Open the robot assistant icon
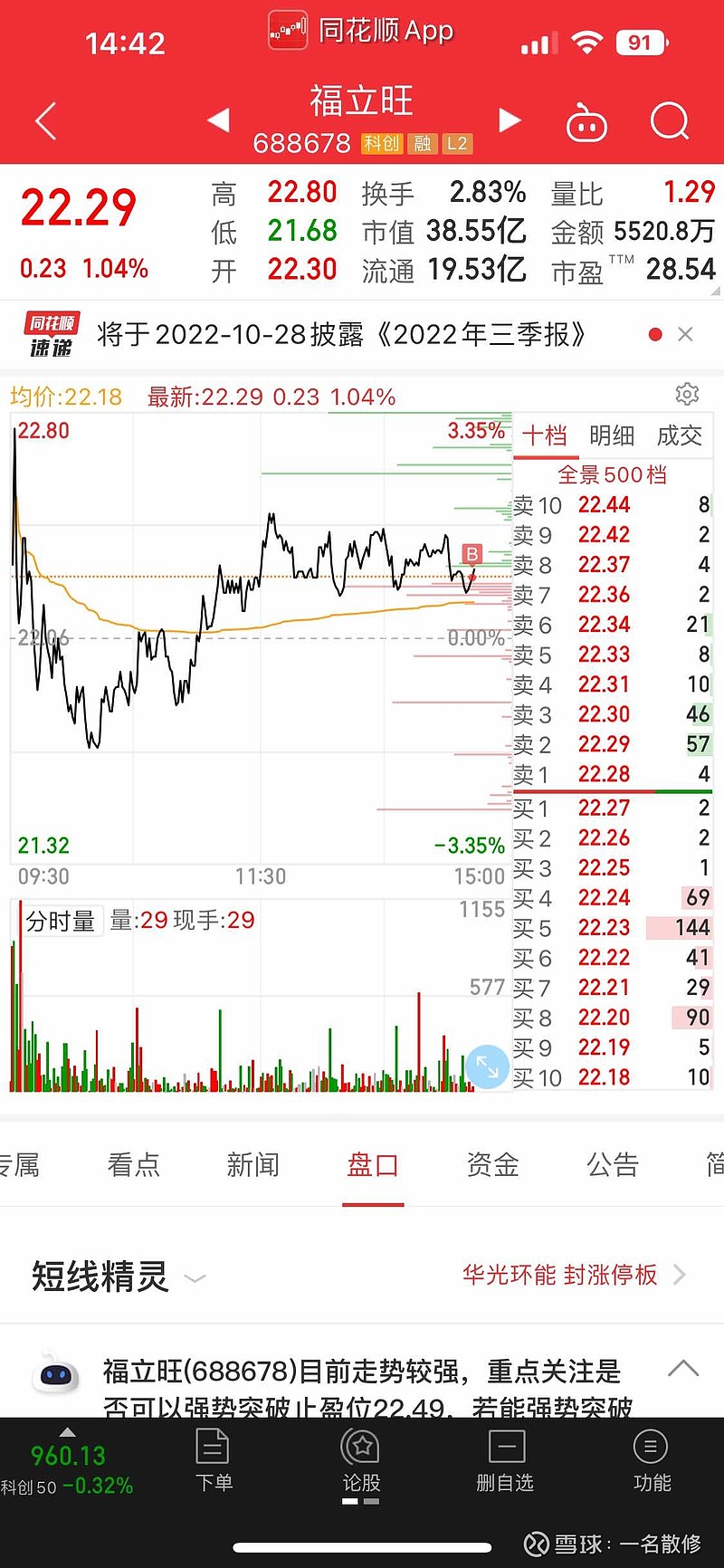 [x=586, y=122]
